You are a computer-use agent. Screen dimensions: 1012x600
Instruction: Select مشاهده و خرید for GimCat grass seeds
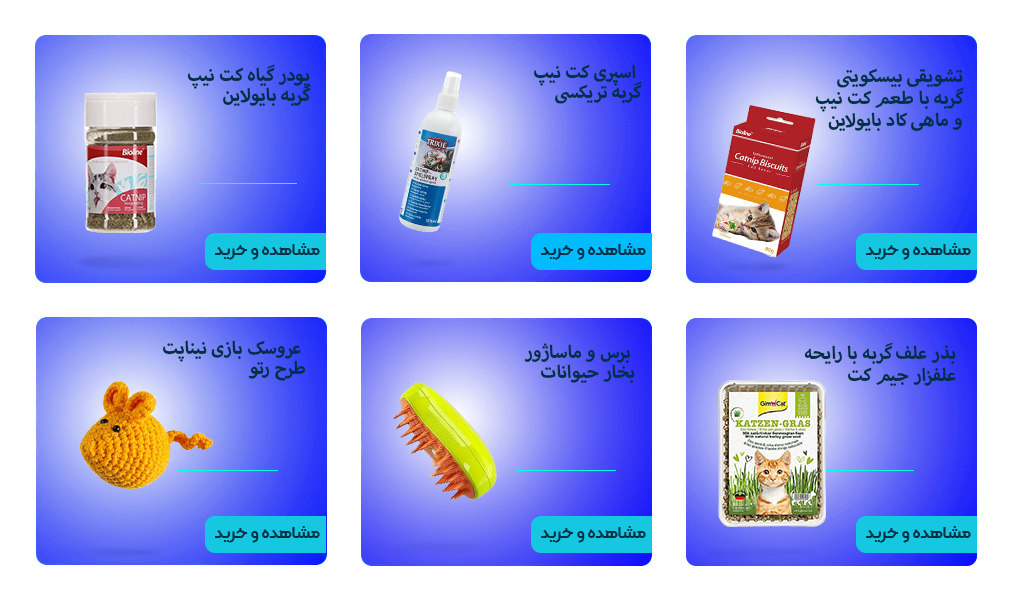point(917,534)
